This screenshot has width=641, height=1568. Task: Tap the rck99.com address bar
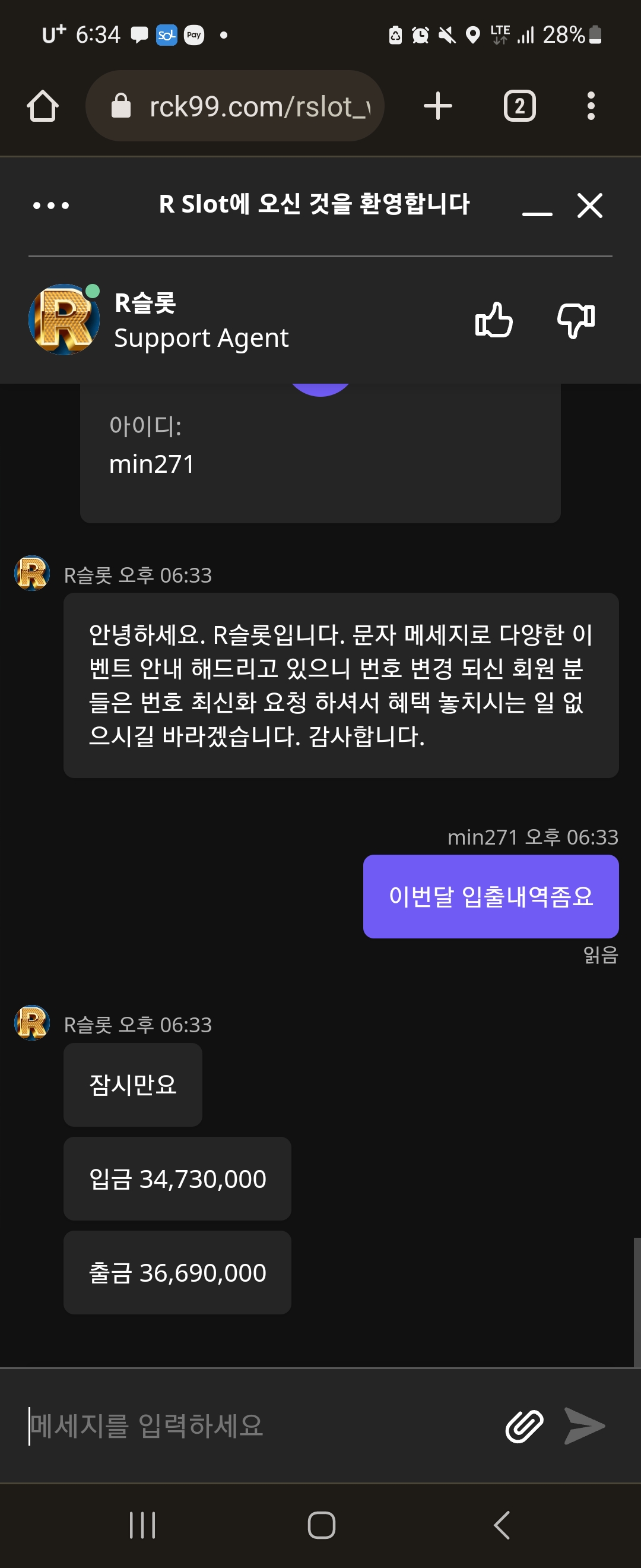[235, 106]
